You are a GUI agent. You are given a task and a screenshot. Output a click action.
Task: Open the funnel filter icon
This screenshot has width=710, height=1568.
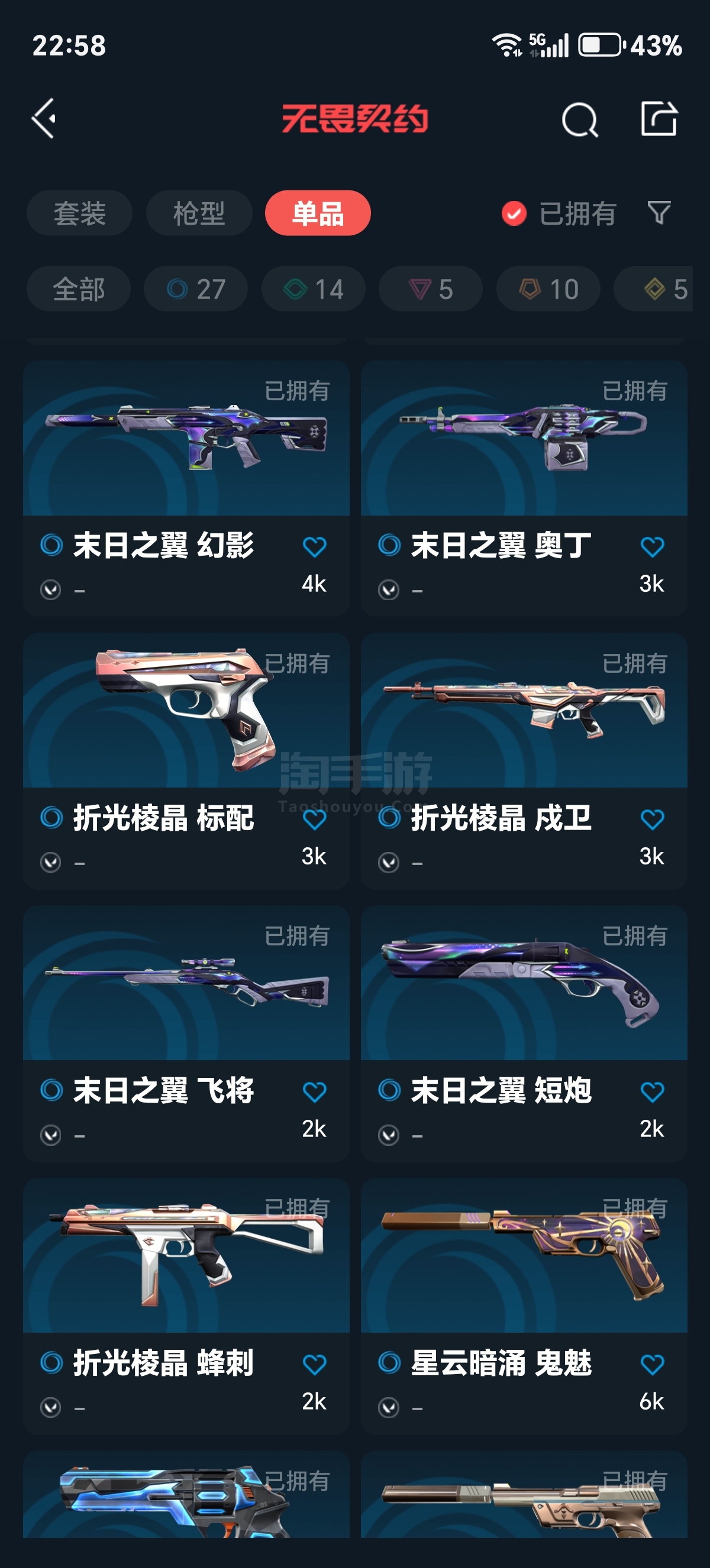tap(659, 213)
